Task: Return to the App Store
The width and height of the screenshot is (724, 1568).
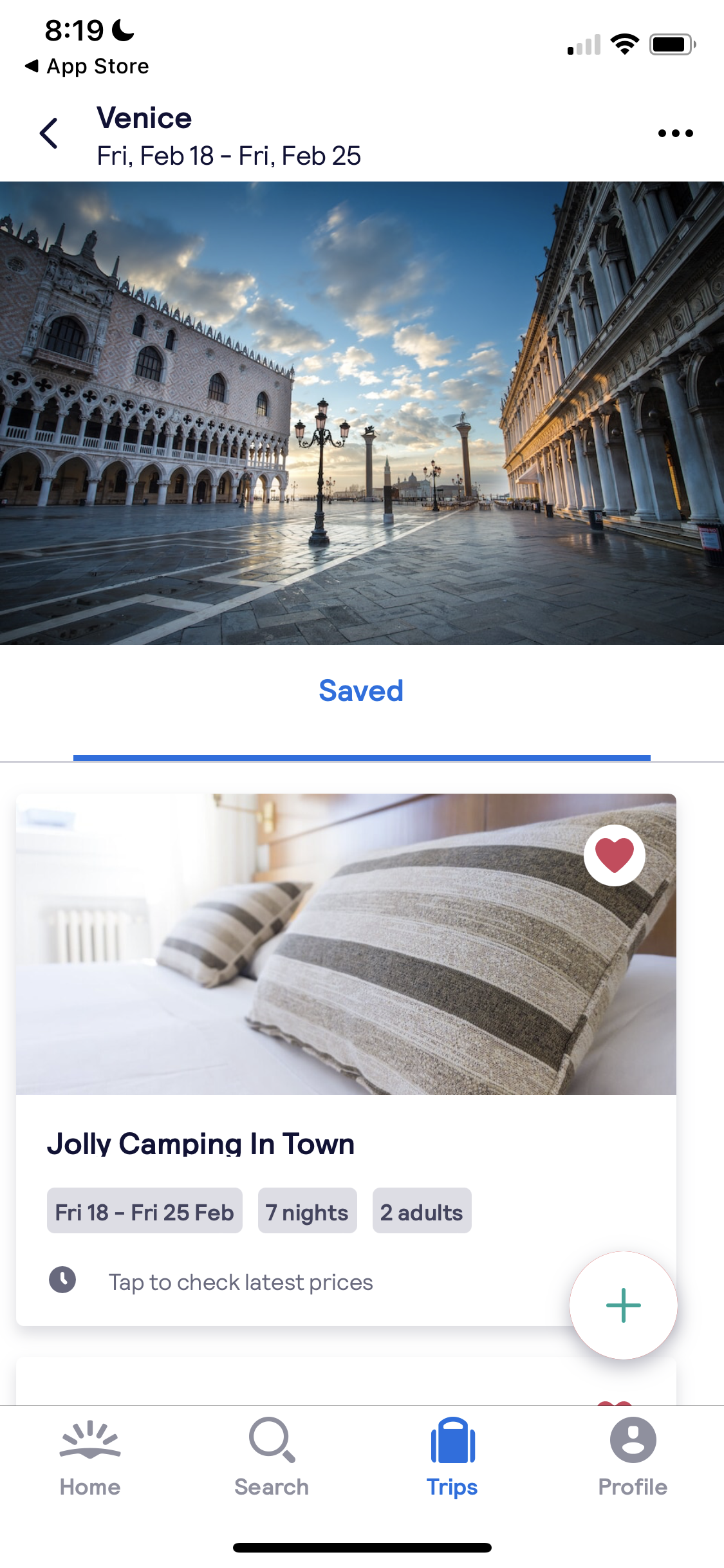Action: click(87, 66)
